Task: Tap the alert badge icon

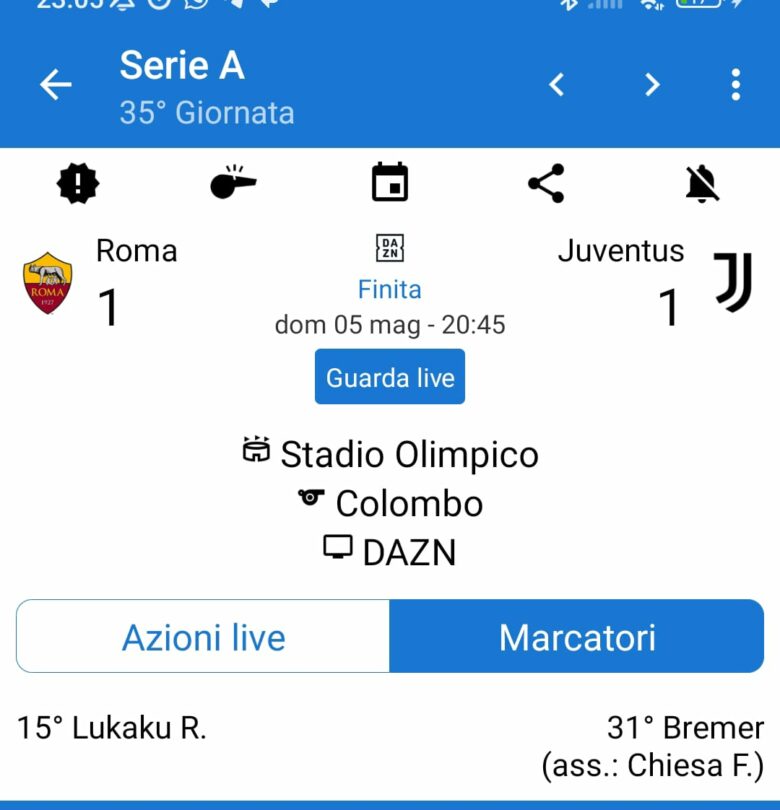Action: [x=78, y=183]
